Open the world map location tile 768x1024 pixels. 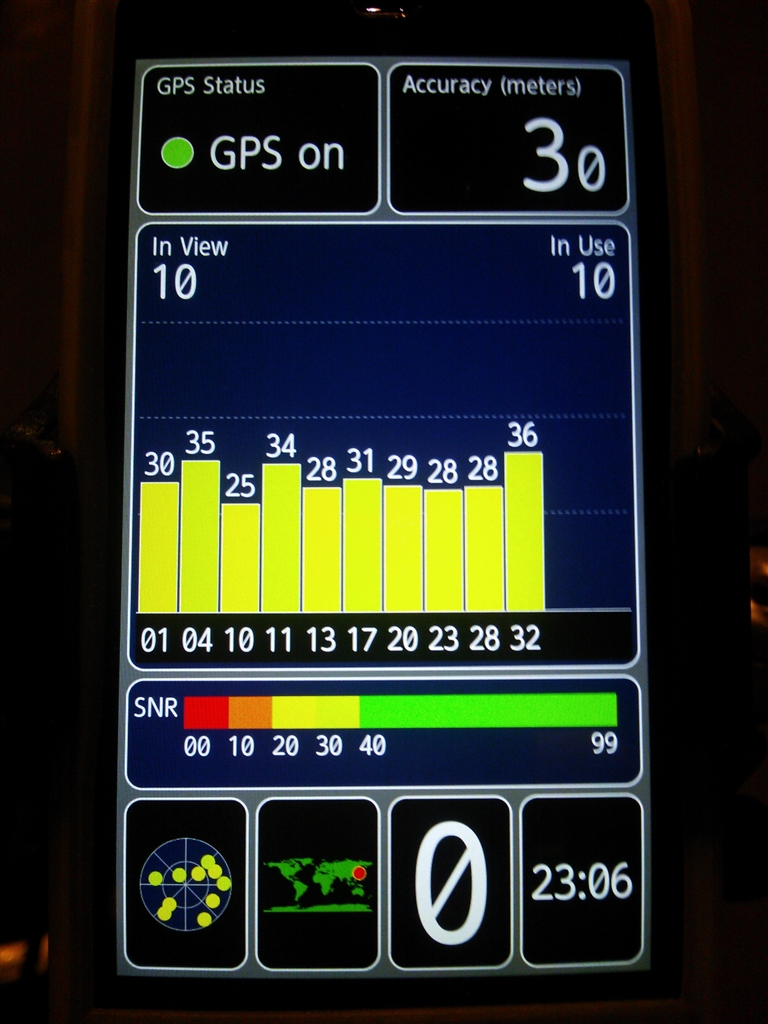coord(318,884)
